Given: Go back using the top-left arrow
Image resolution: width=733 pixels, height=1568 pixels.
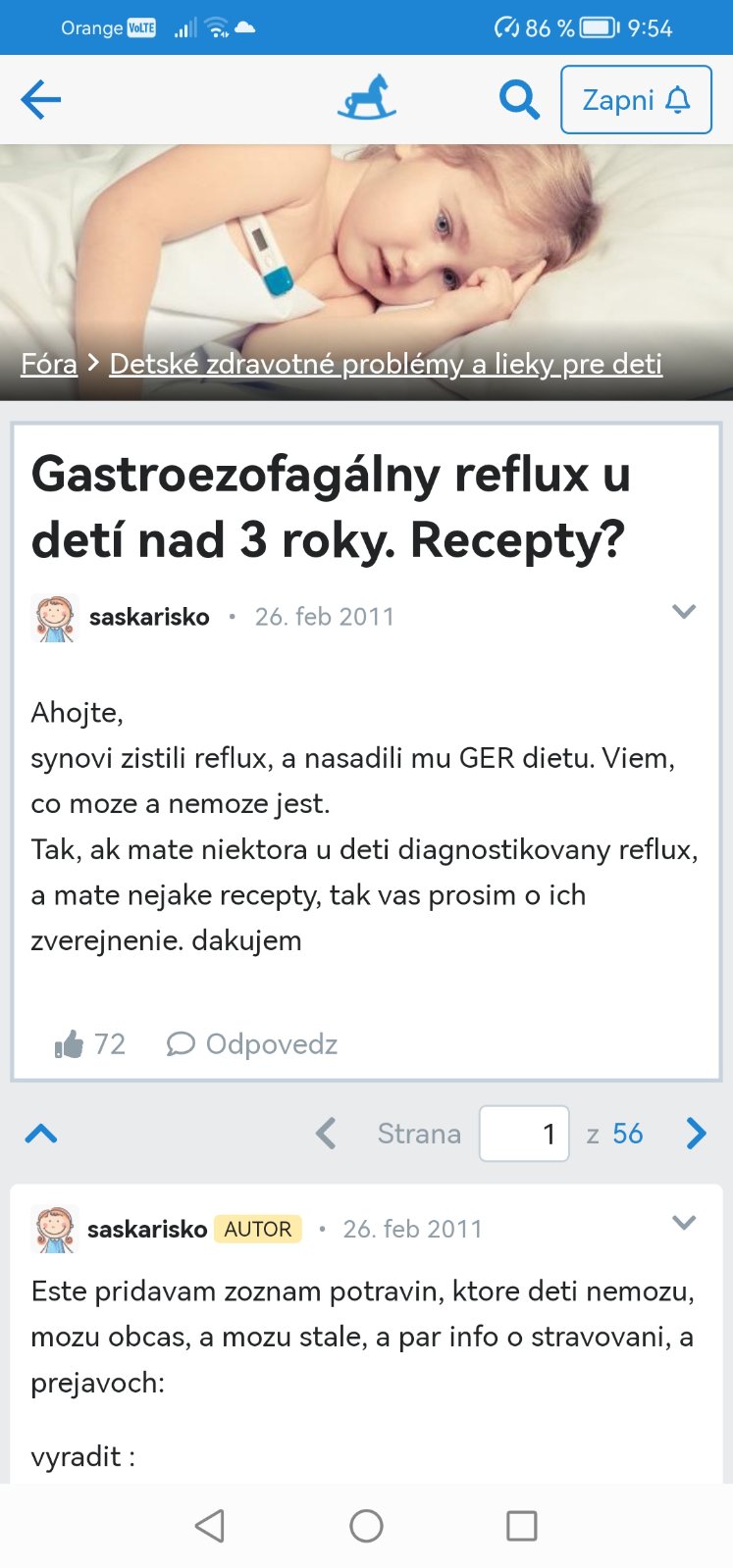Looking at the screenshot, I should (x=41, y=99).
